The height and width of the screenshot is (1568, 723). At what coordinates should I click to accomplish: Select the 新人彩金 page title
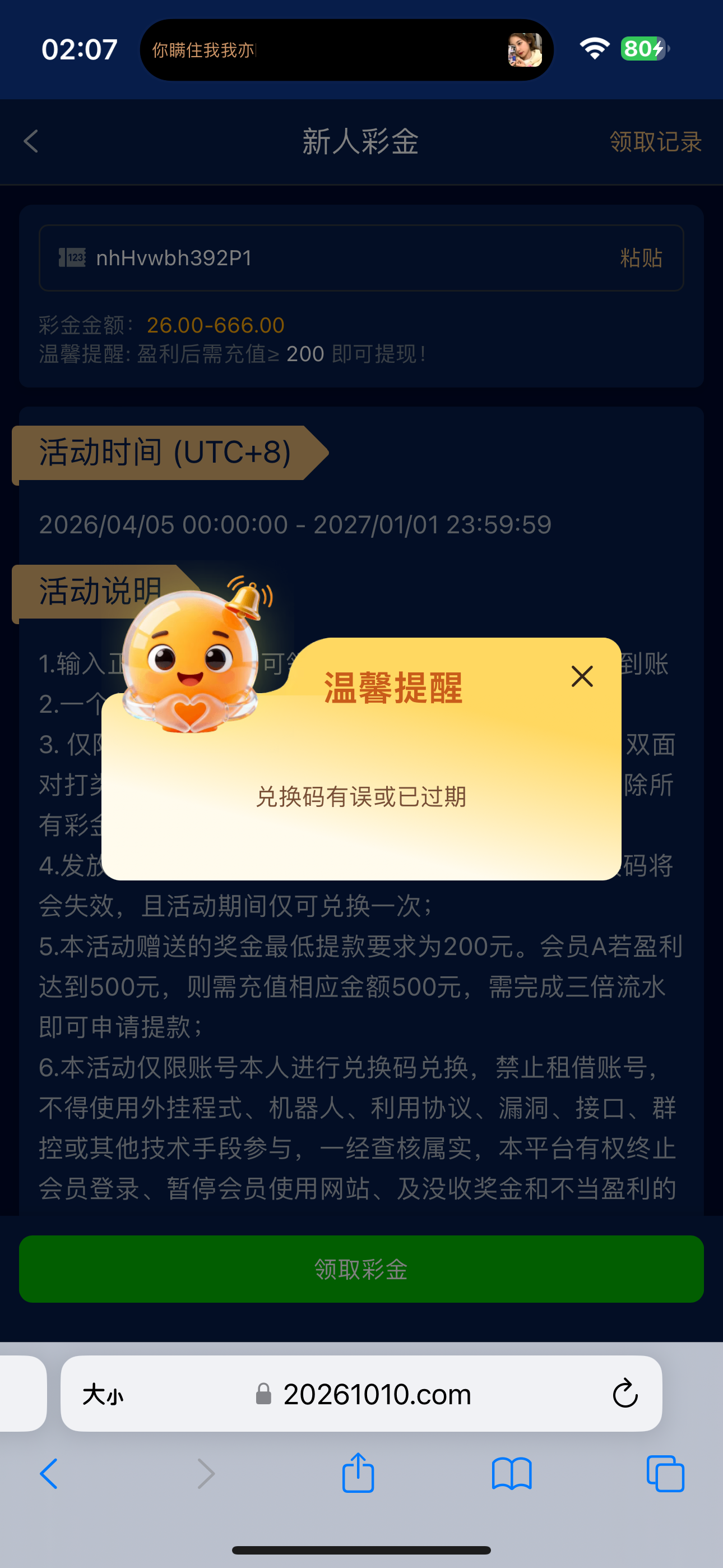pos(361,142)
